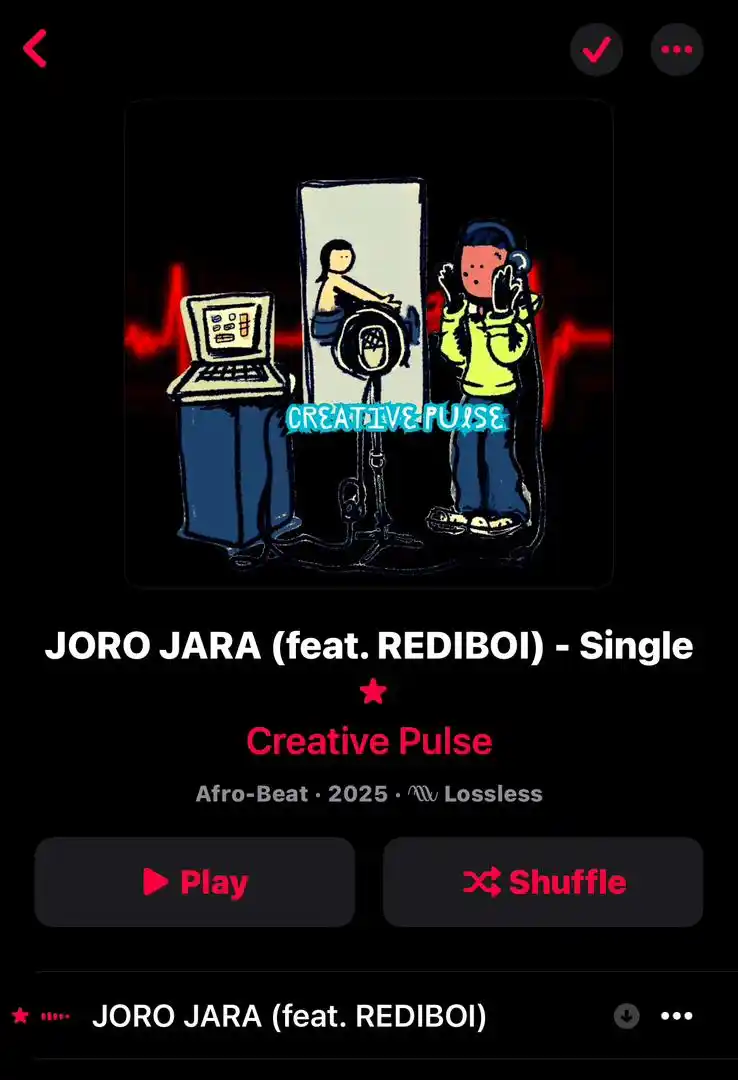Open more options for the JORO JARA track
The image size is (738, 1080).
coord(677,1016)
